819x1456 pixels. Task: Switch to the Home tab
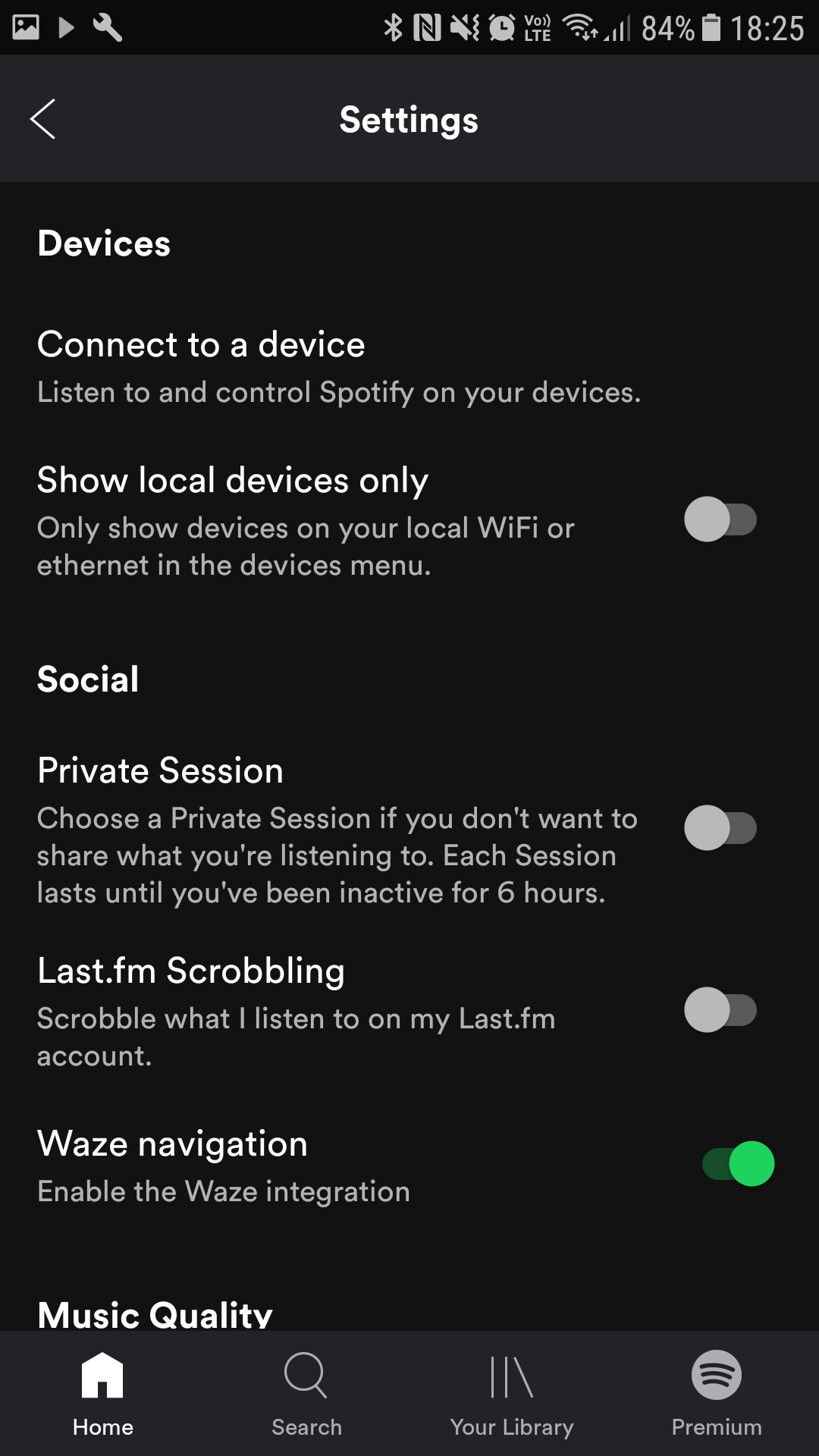click(x=102, y=1394)
